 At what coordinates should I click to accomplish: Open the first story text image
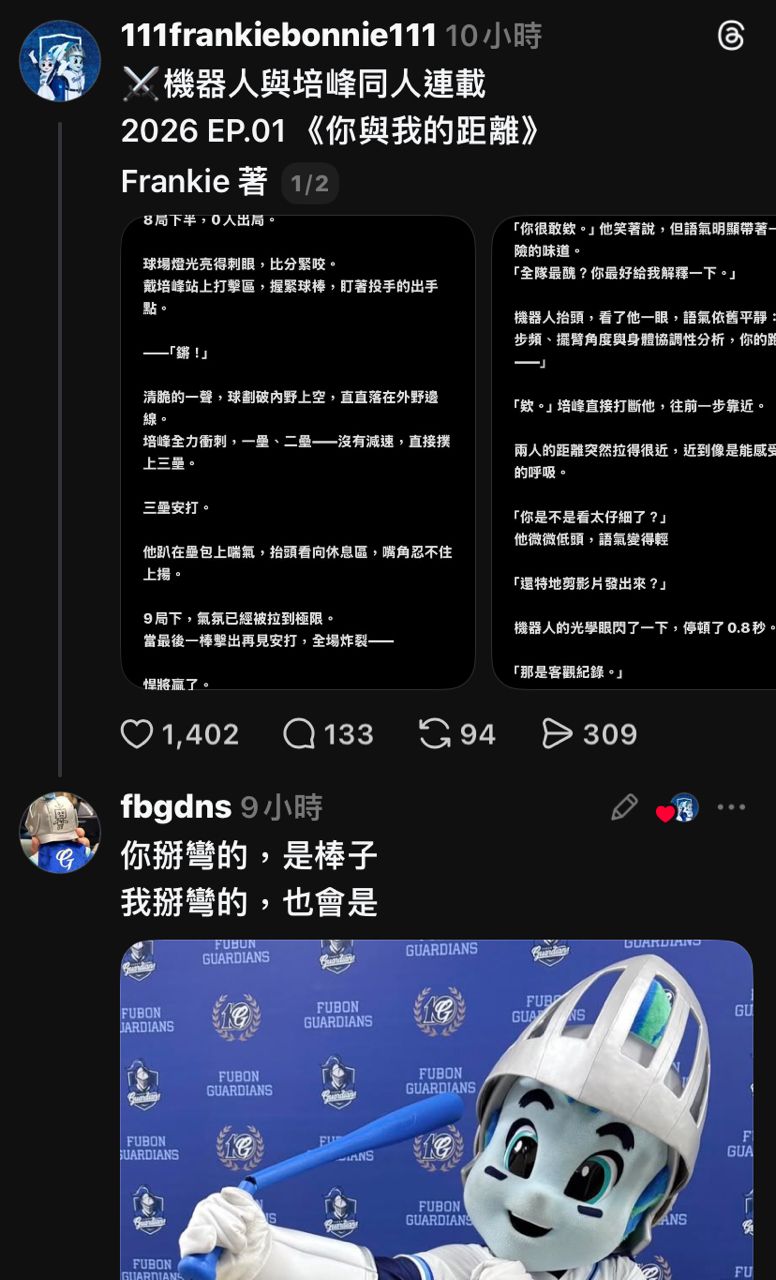tap(297, 452)
